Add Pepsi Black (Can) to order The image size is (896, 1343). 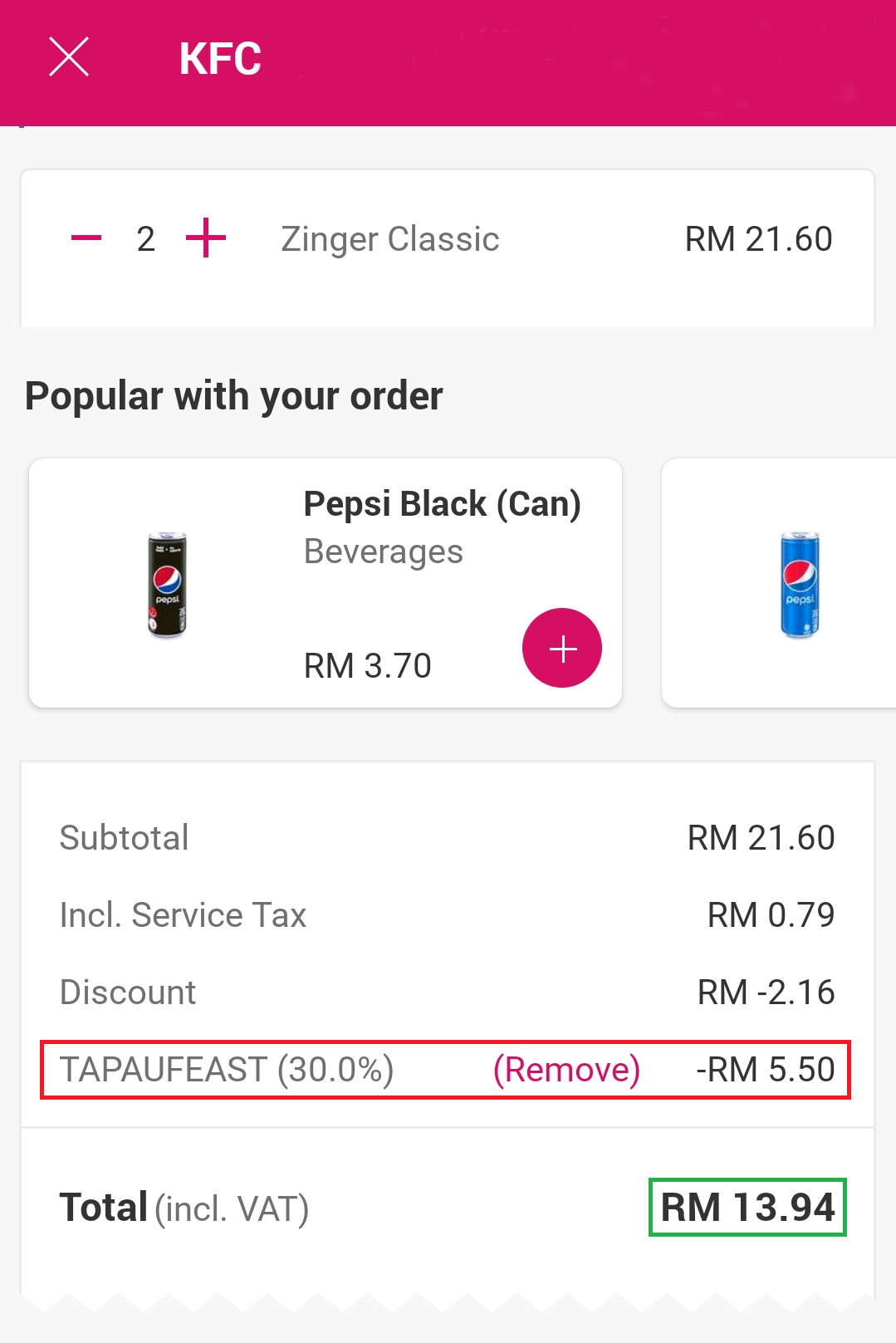[562, 649]
